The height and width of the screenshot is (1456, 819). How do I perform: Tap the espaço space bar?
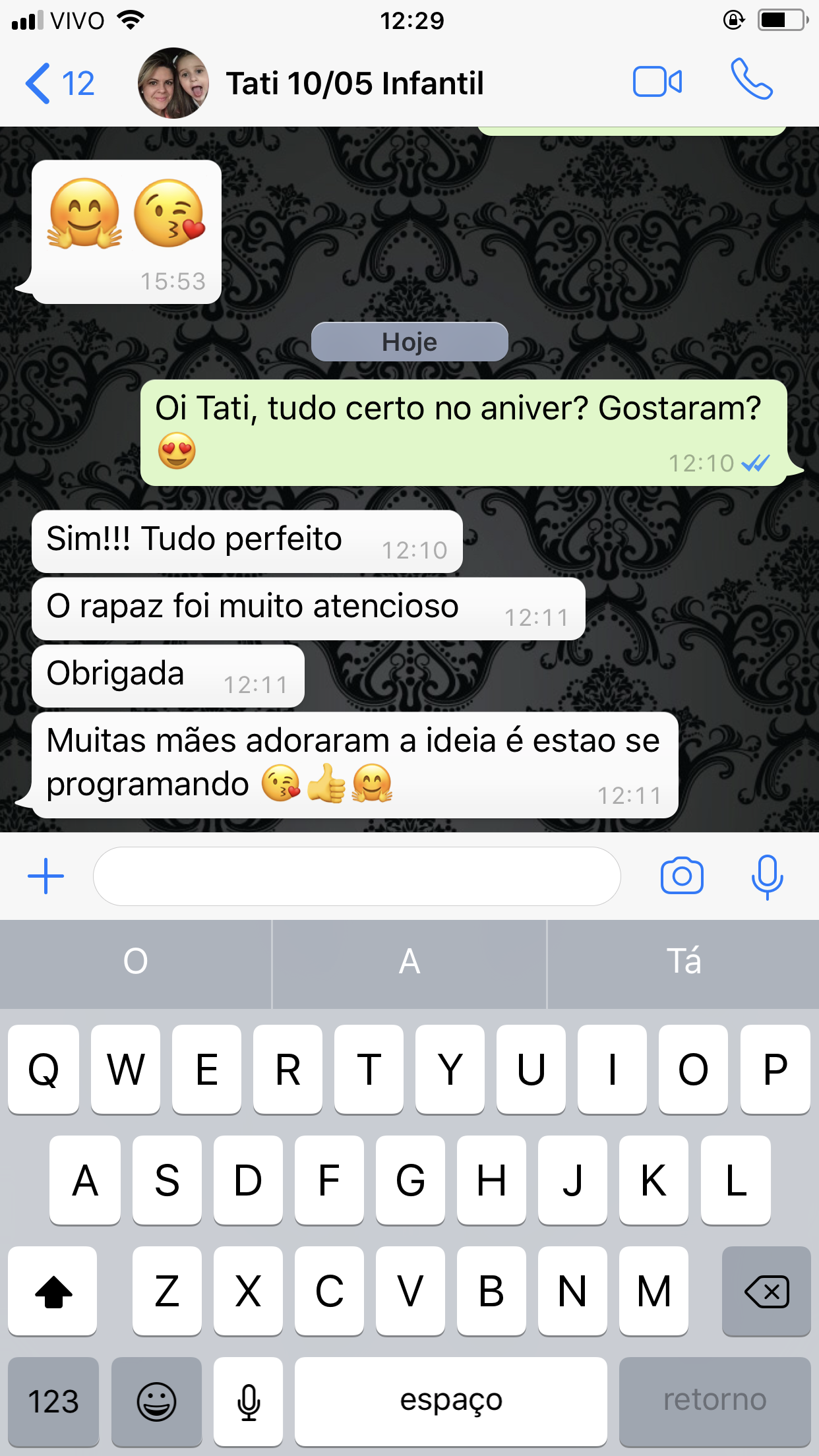[451, 1401]
